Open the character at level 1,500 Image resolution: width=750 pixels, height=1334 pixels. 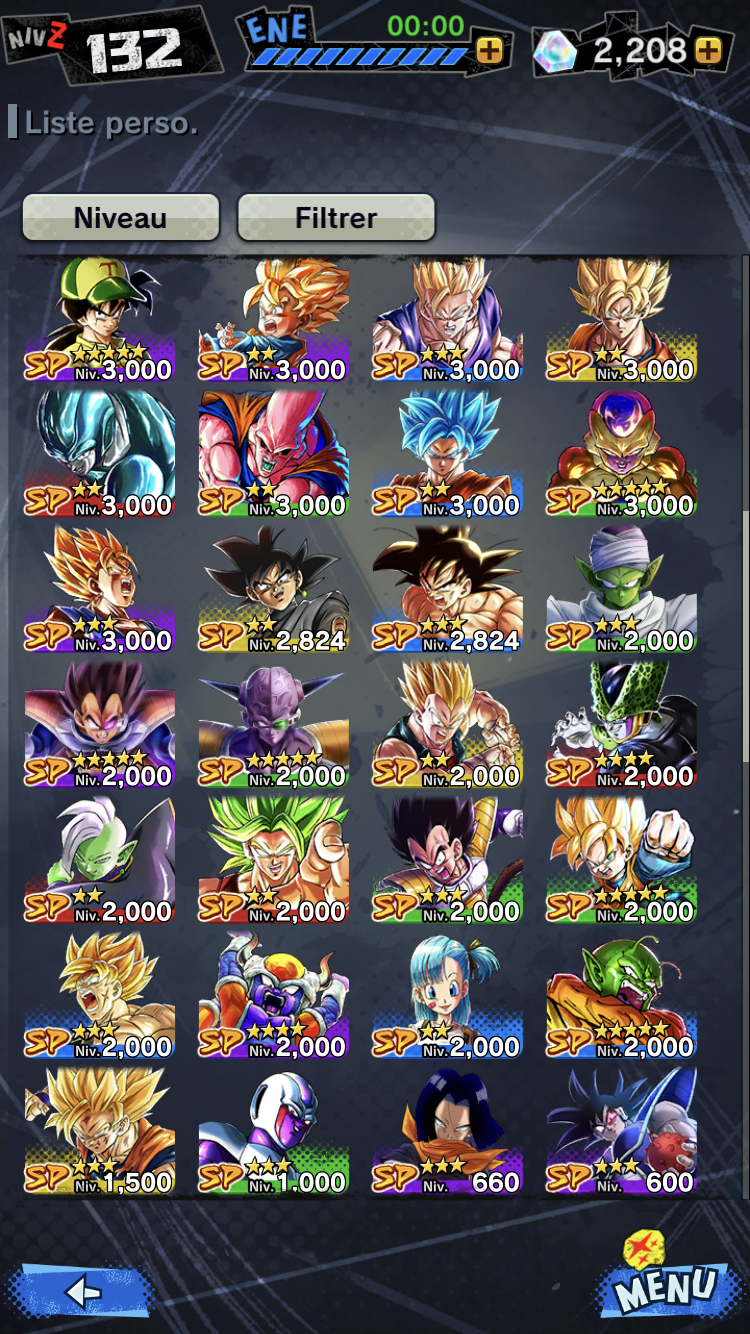[100, 1132]
